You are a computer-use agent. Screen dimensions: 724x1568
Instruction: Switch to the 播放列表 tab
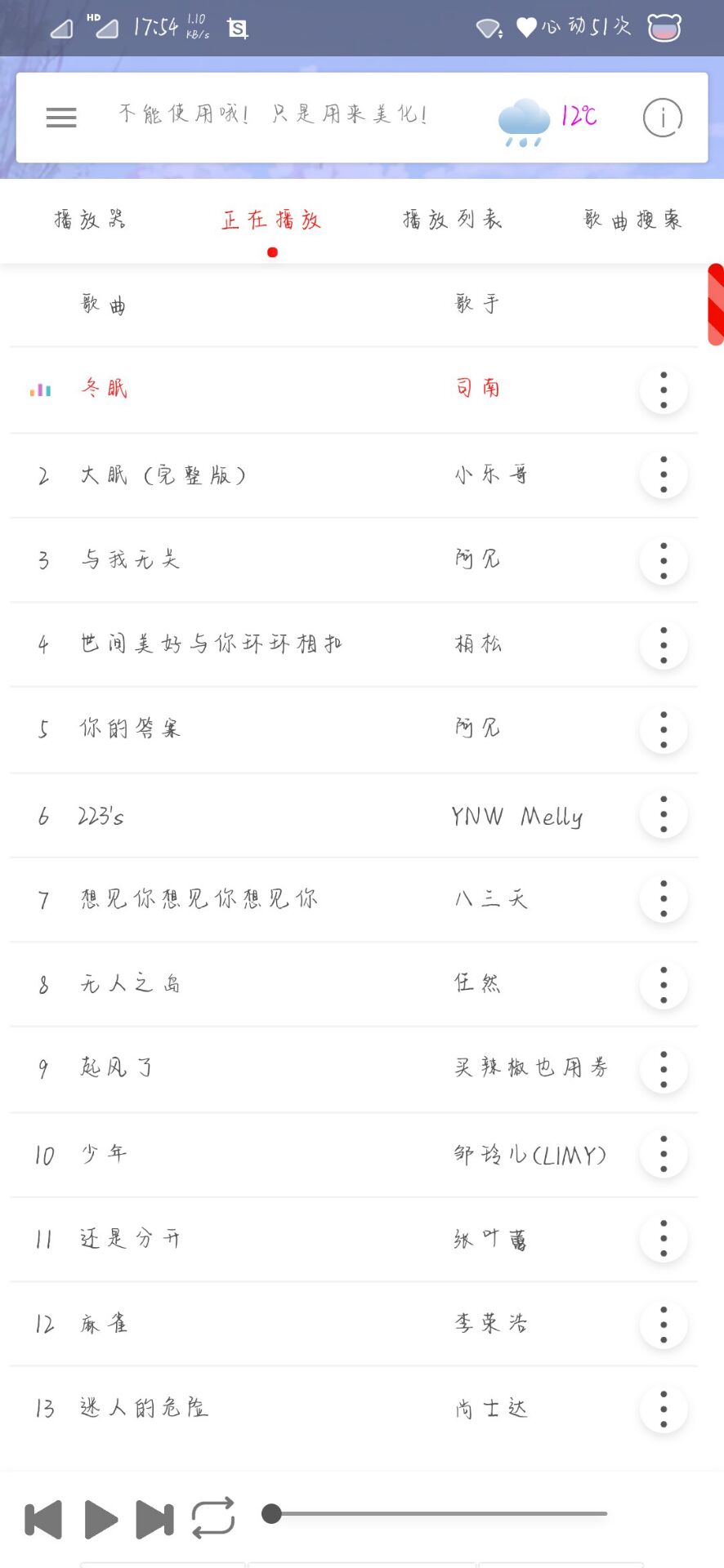(x=452, y=220)
